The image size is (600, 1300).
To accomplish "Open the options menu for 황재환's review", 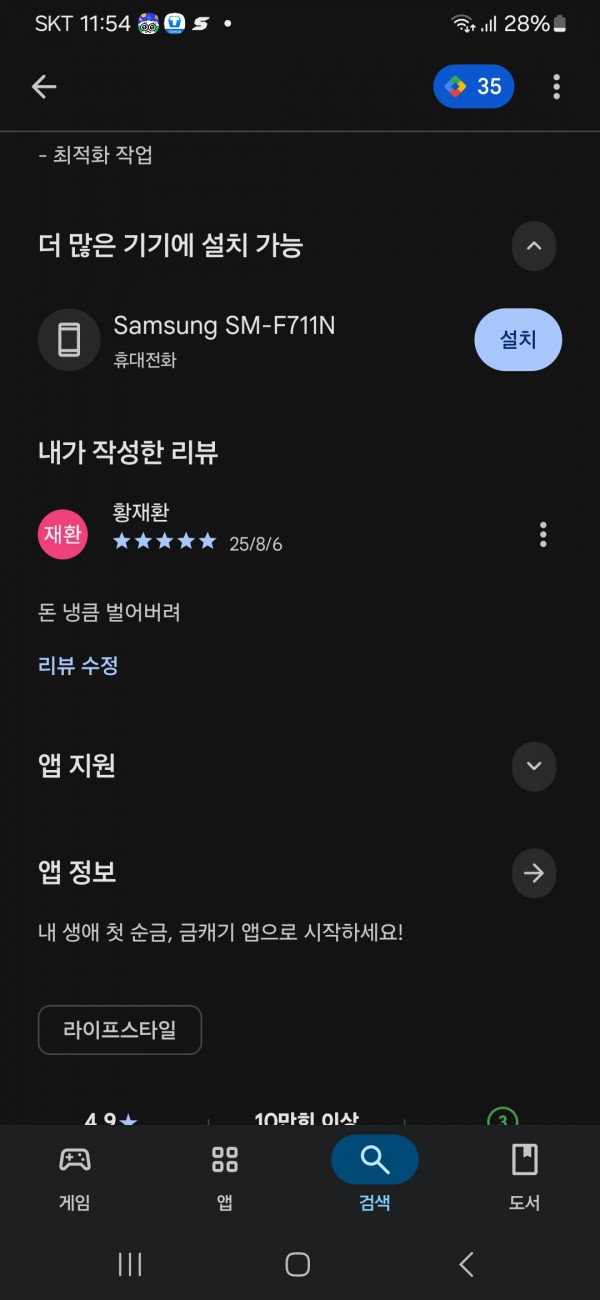I will click(543, 534).
